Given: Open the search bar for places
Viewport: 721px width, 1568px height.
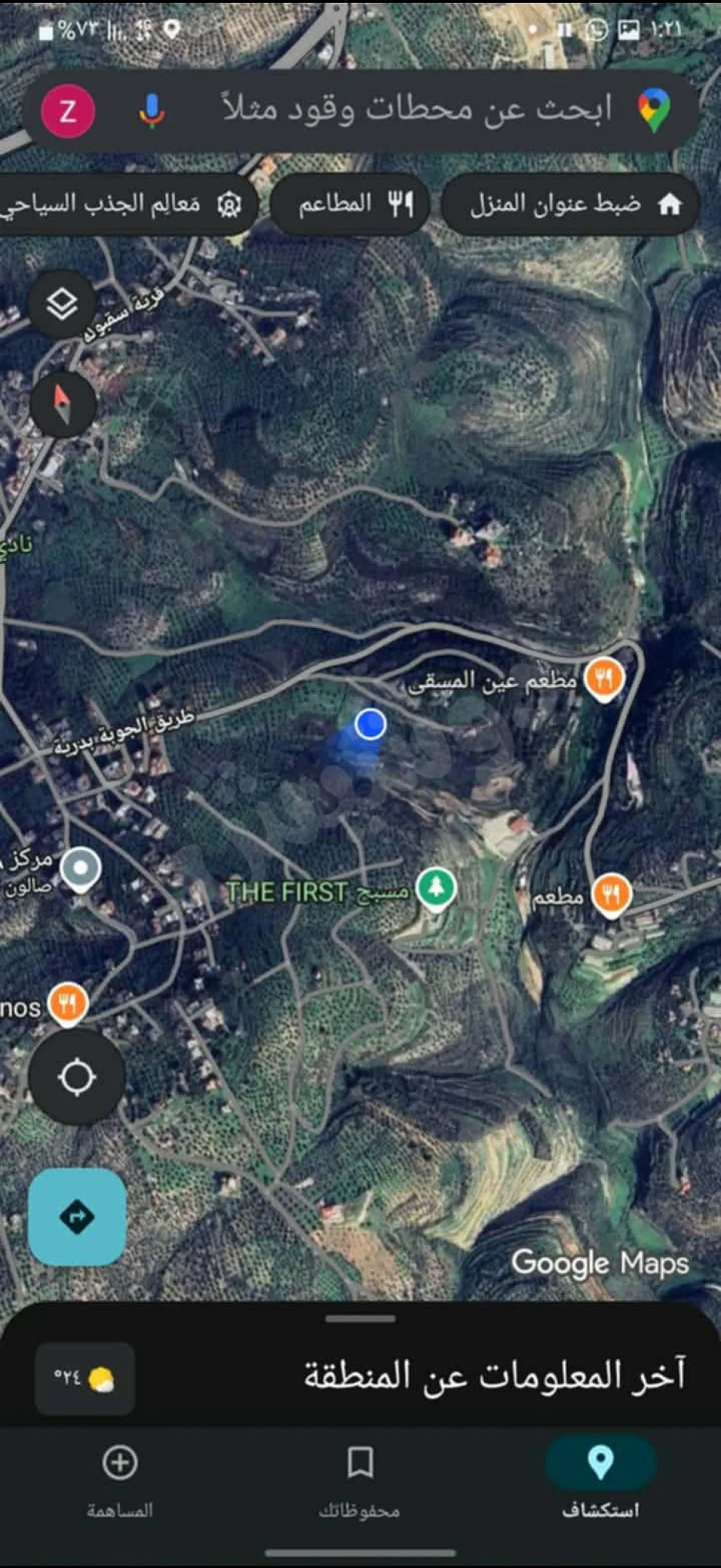Looking at the screenshot, I should click(x=389, y=111).
